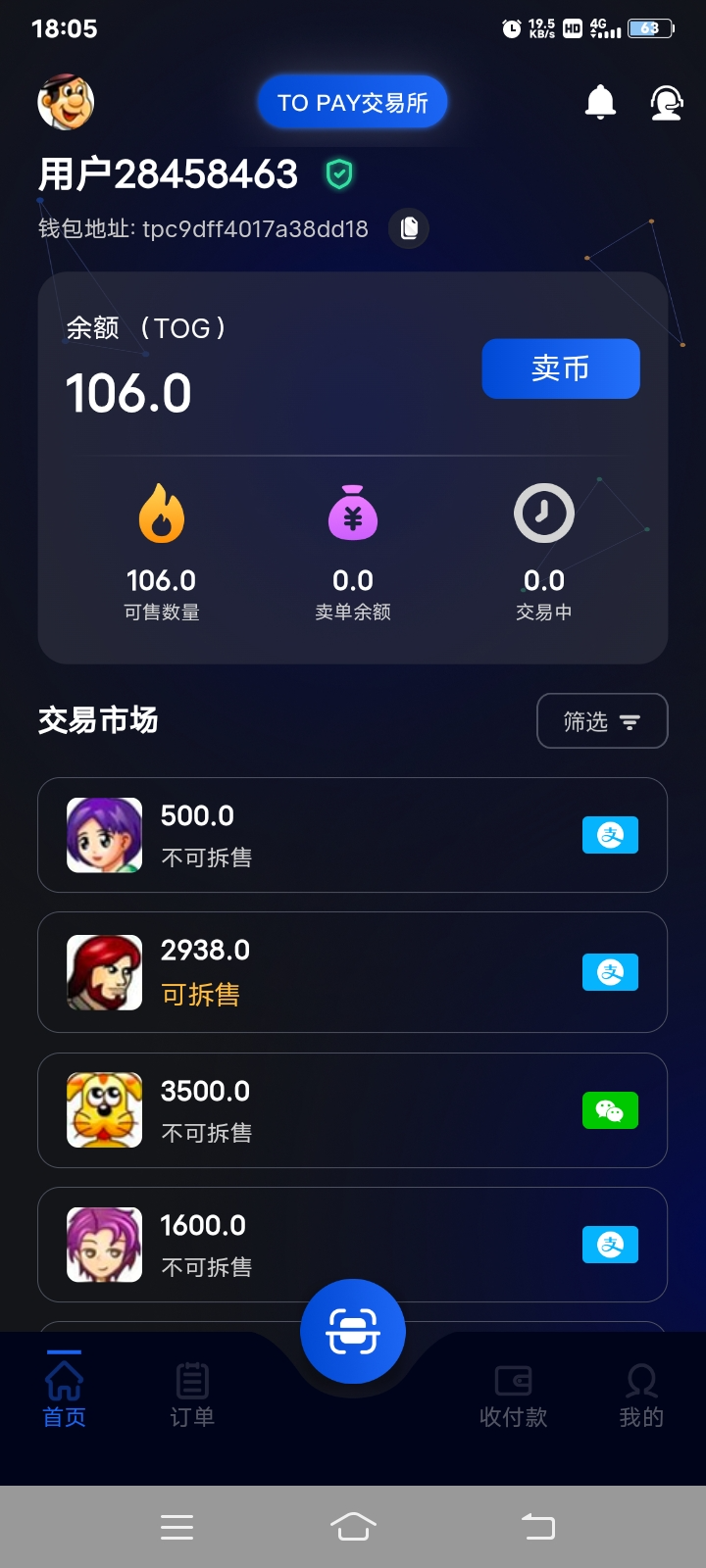
Task: Tap the money bag icon above 卖单余额
Action: click(353, 514)
